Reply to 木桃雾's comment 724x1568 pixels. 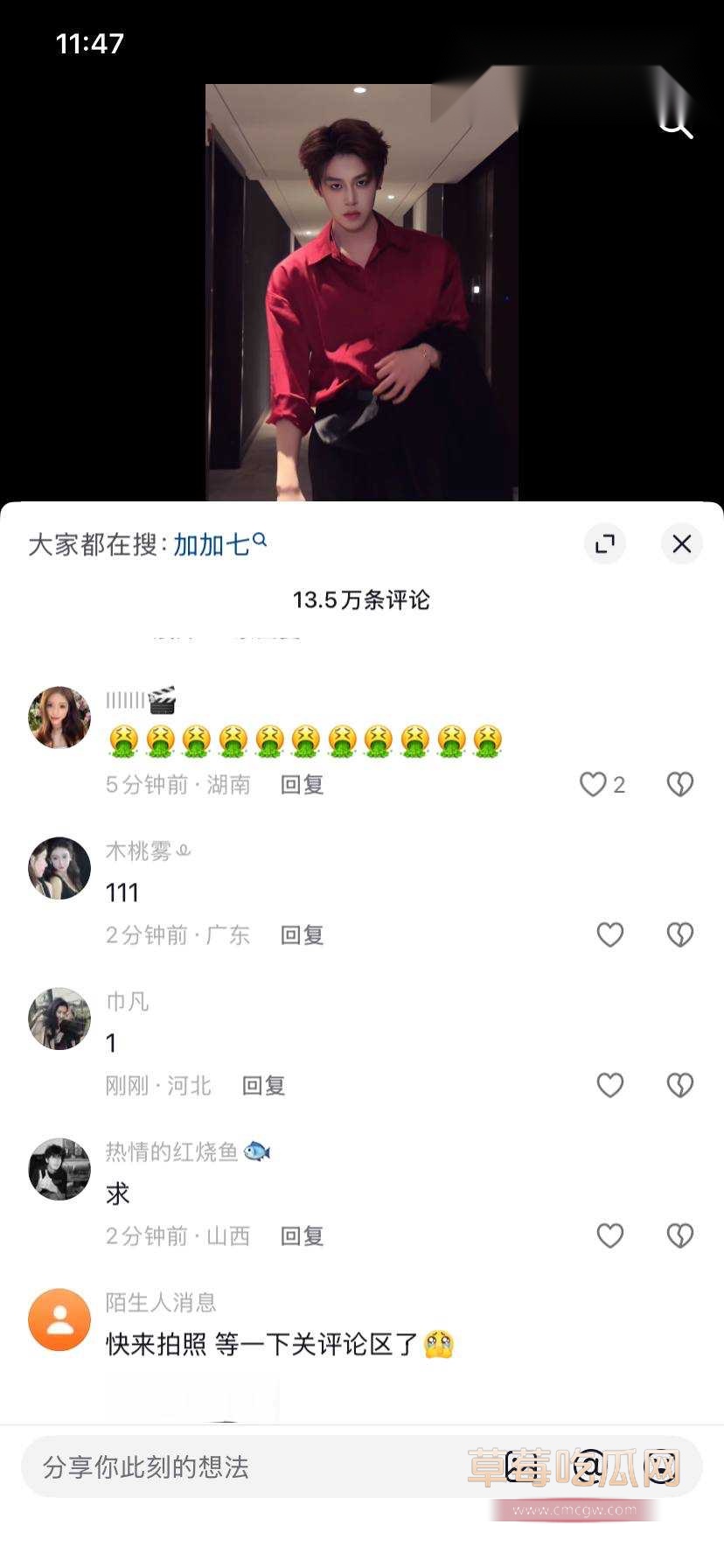click(x=303, y=935)
